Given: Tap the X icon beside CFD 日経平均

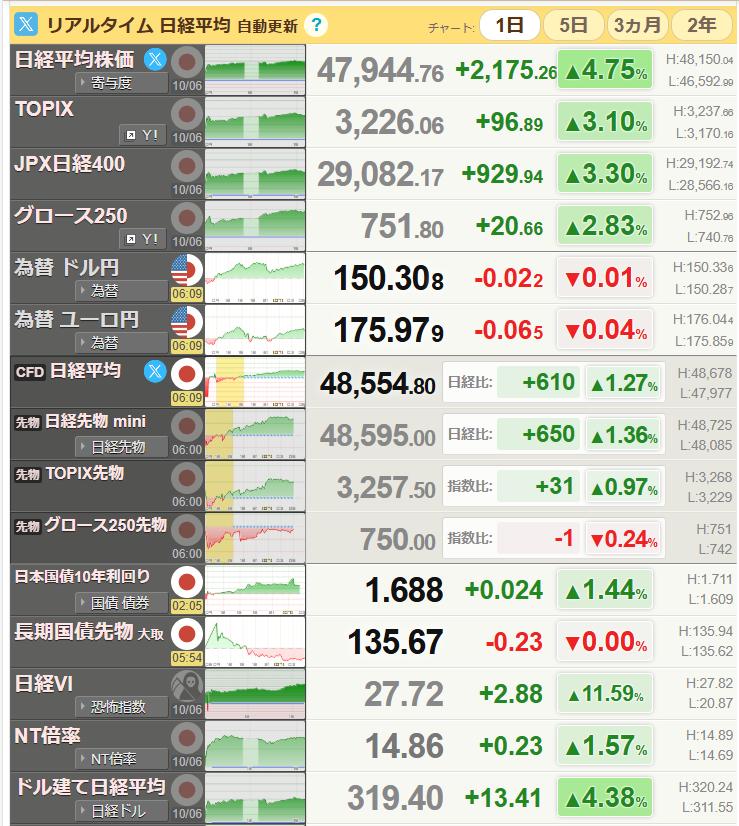Looking at the screenshot, I should click(155, 371).
